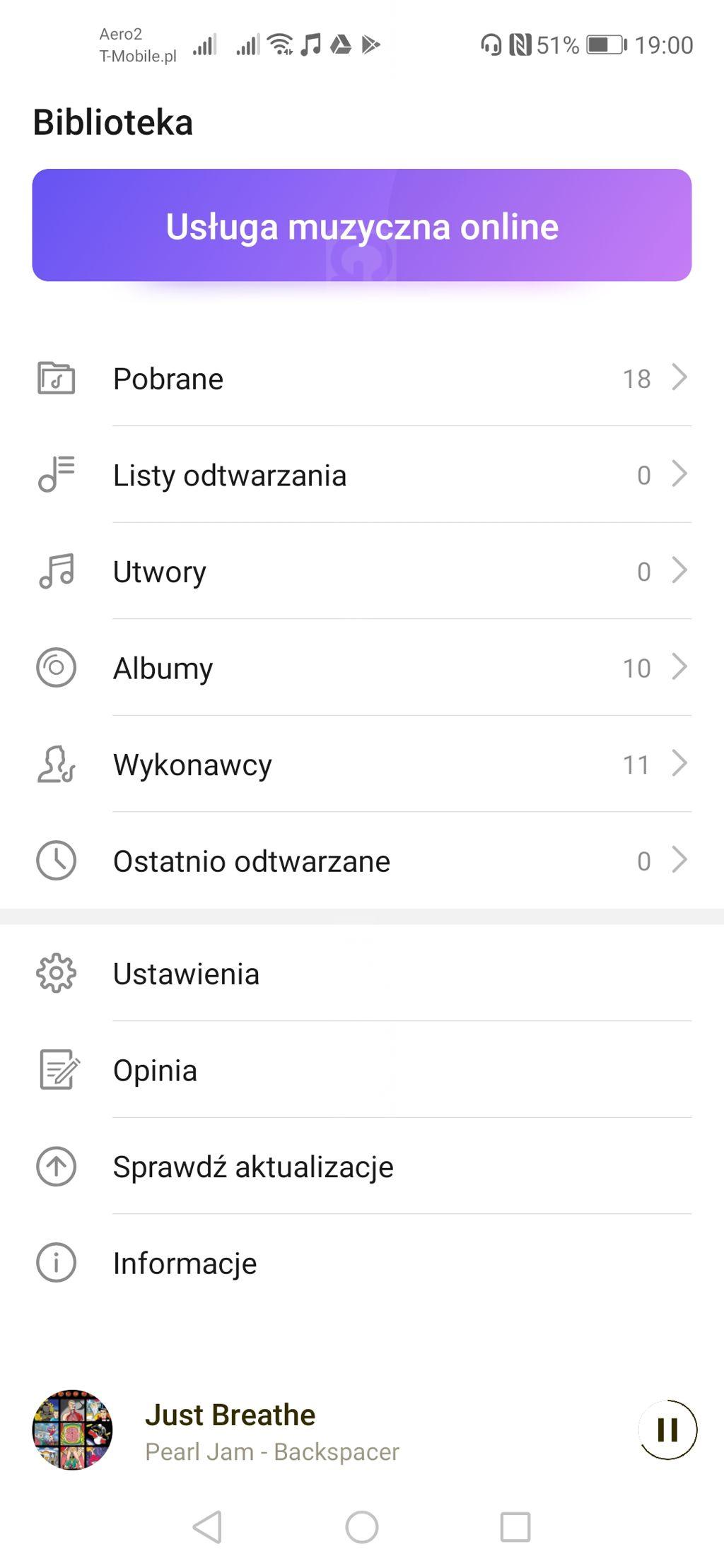
Task: View Informacje
Action: [362, 1263]
